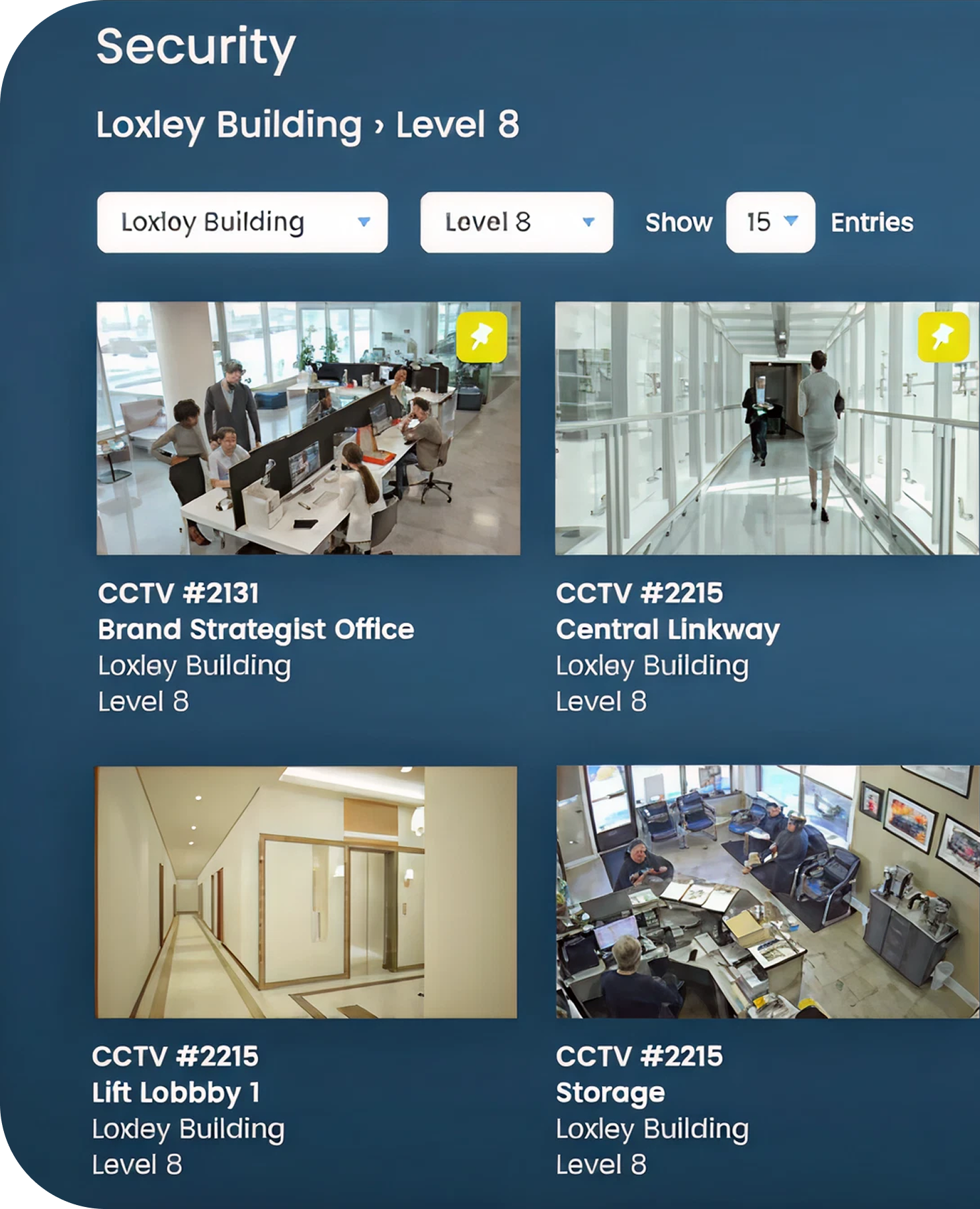Screen dimensions: 980x1209
Task: Open the Brand Strategist Office camera feed
Action: pyautogui.click(x=308, y=429)
